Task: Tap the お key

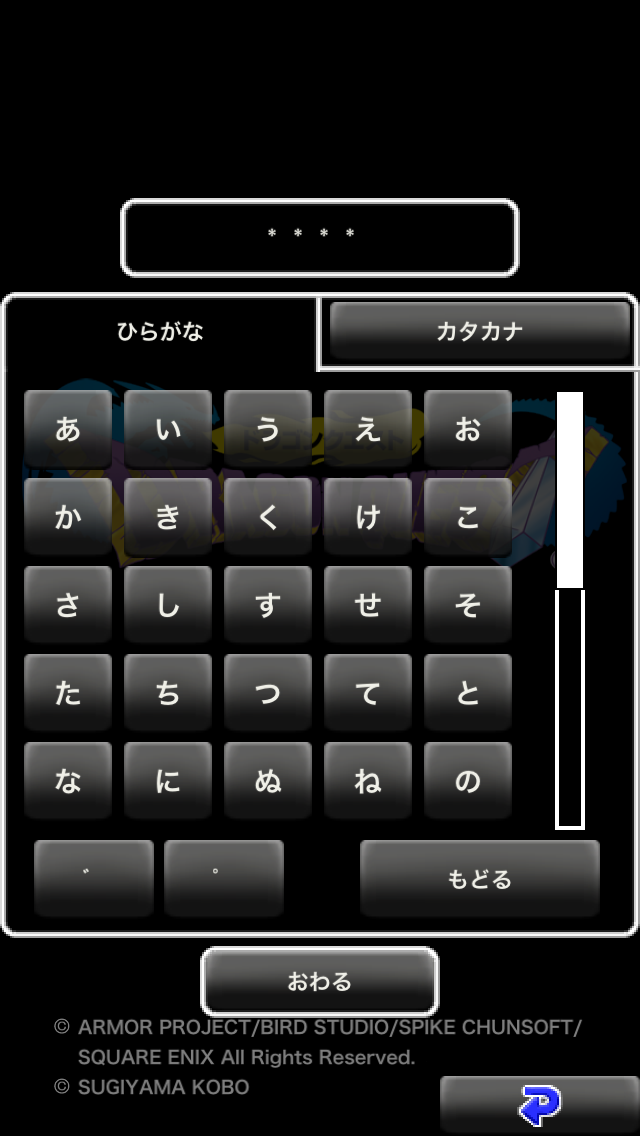Action: click(x=468, y=429)
